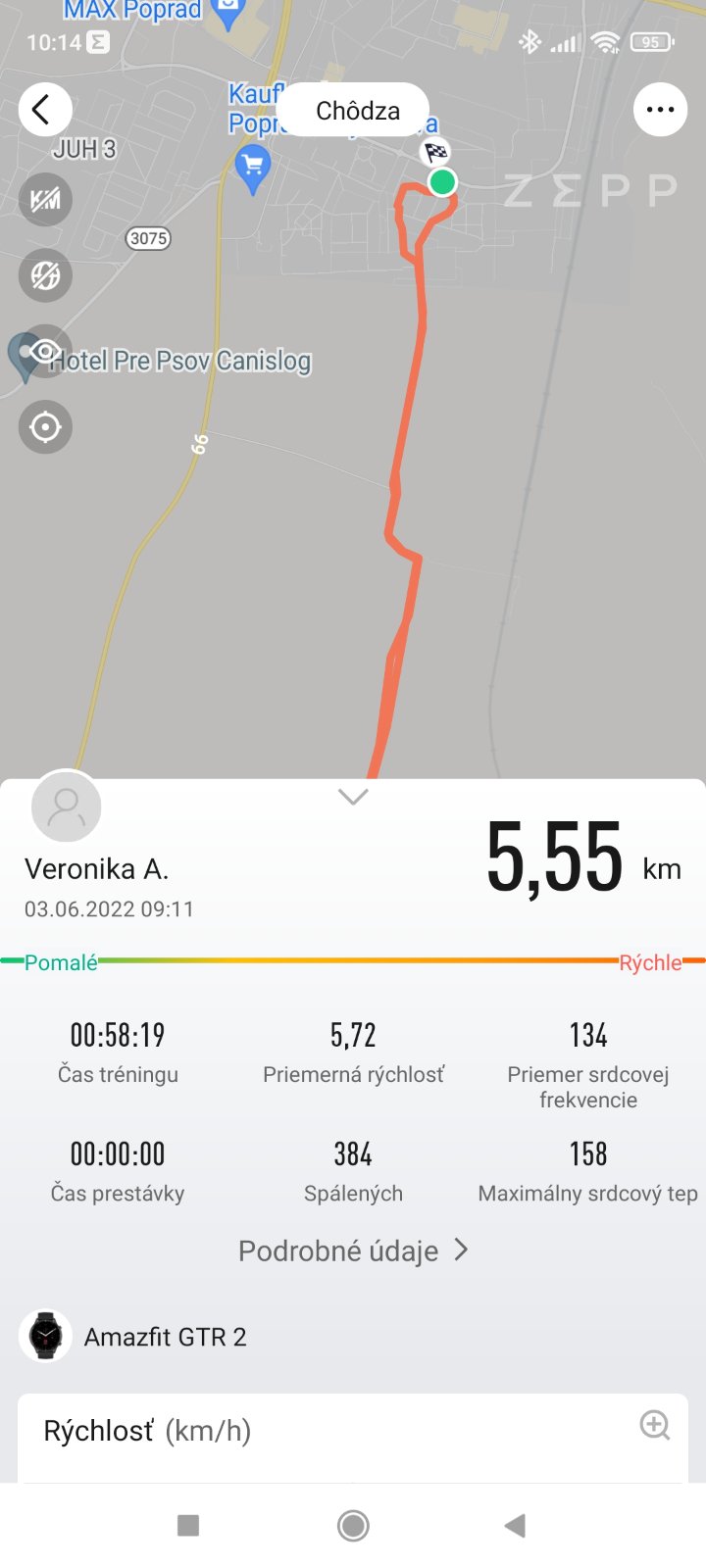Toggle the route visibility eye icon

(45, 351)
